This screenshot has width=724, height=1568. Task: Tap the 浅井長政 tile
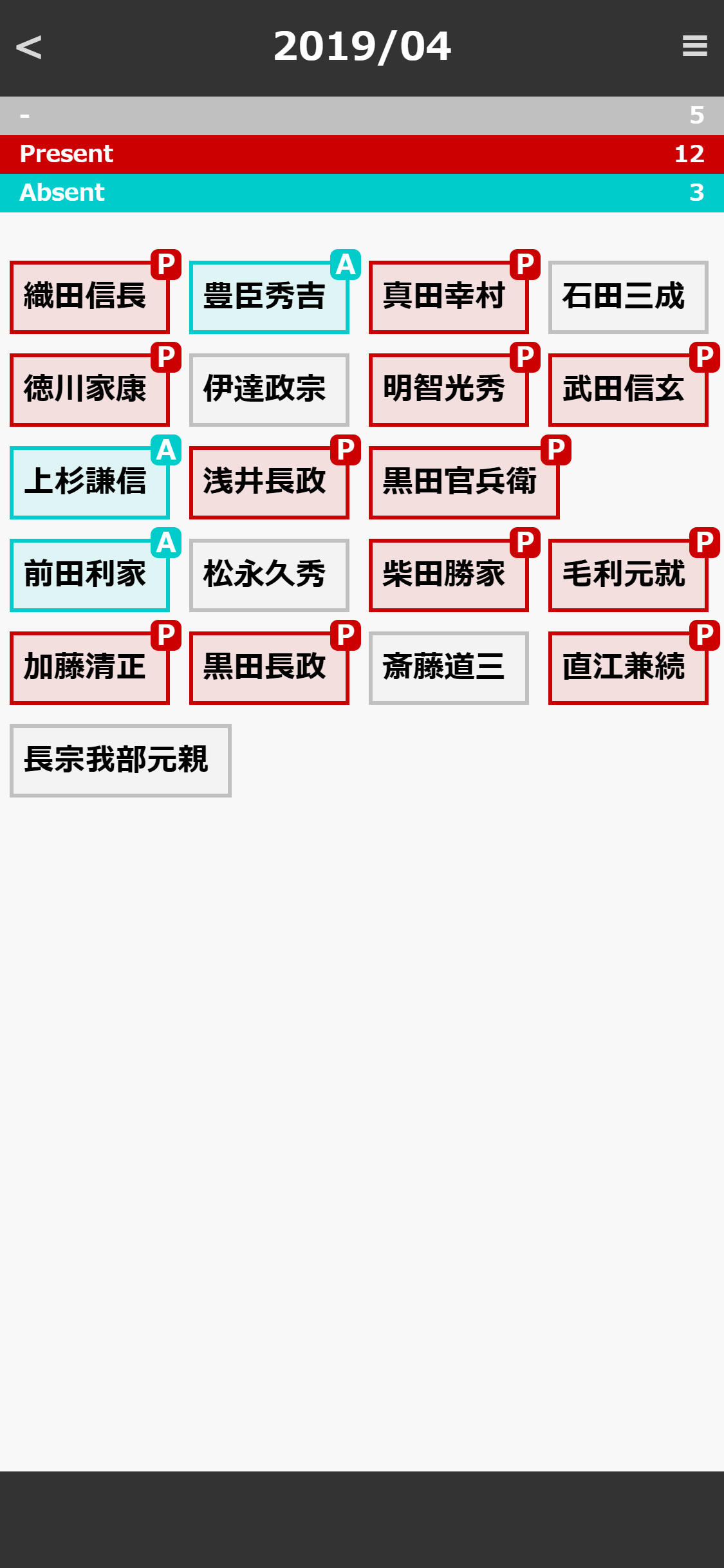[x=269, y=483]
